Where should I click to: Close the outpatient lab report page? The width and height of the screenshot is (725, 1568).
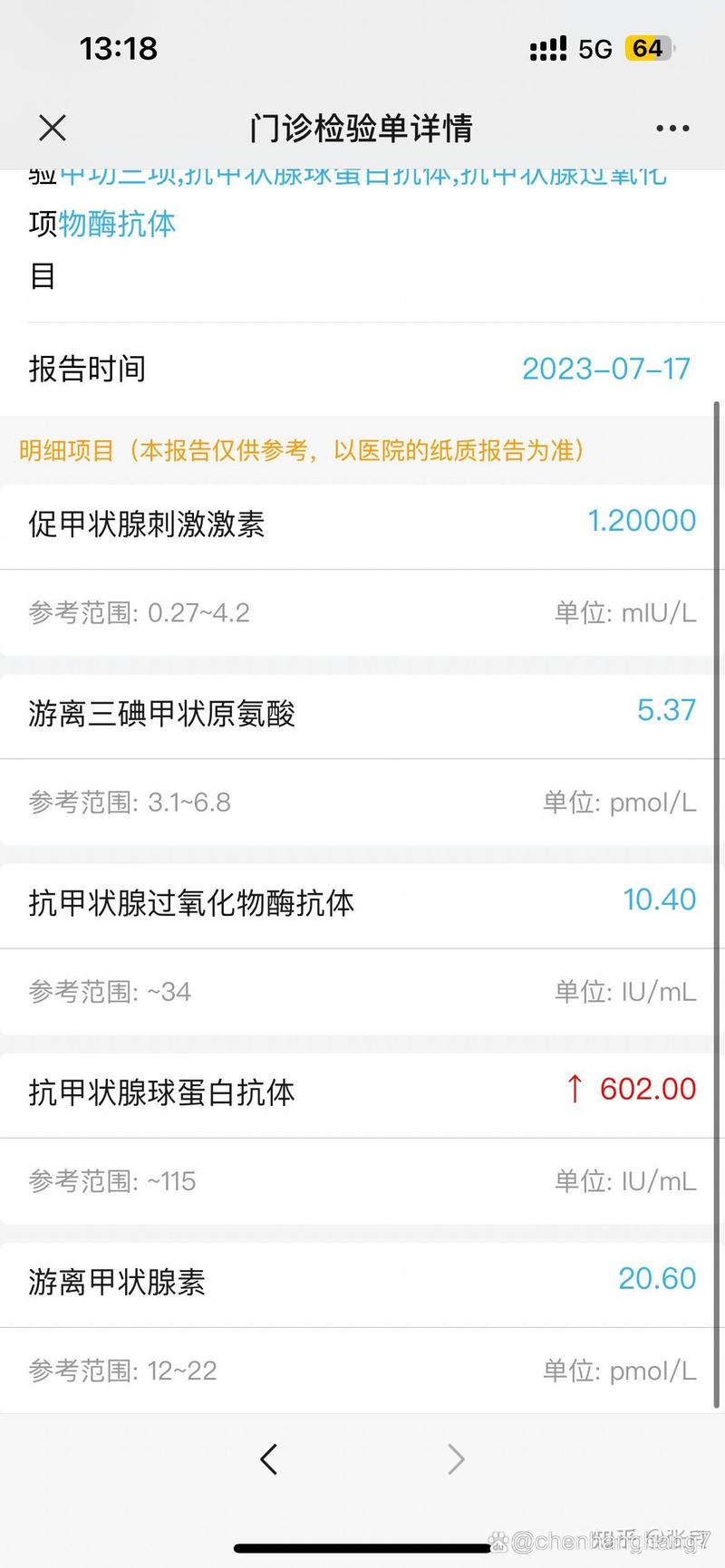pos(53,128)
